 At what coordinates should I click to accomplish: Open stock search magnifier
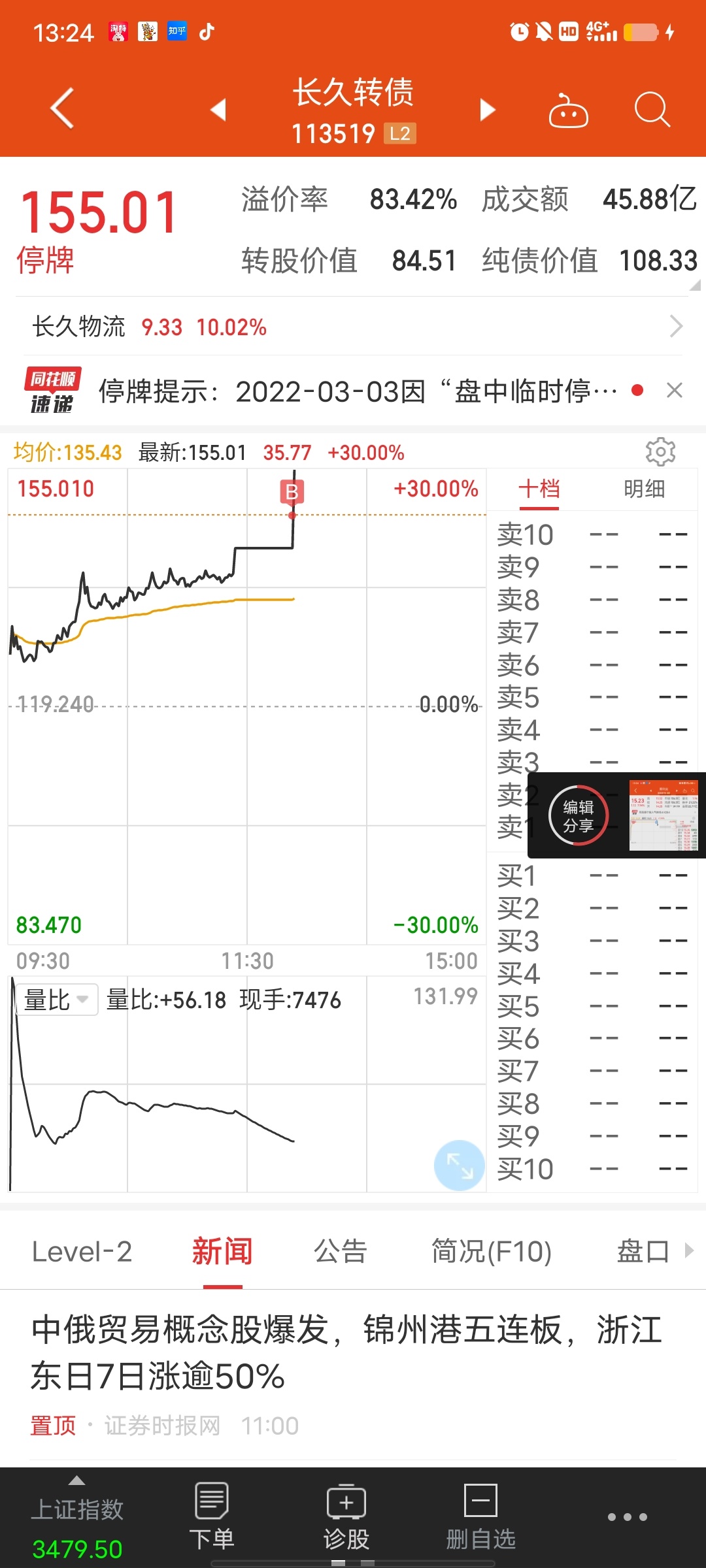click(x=652, y=109)
